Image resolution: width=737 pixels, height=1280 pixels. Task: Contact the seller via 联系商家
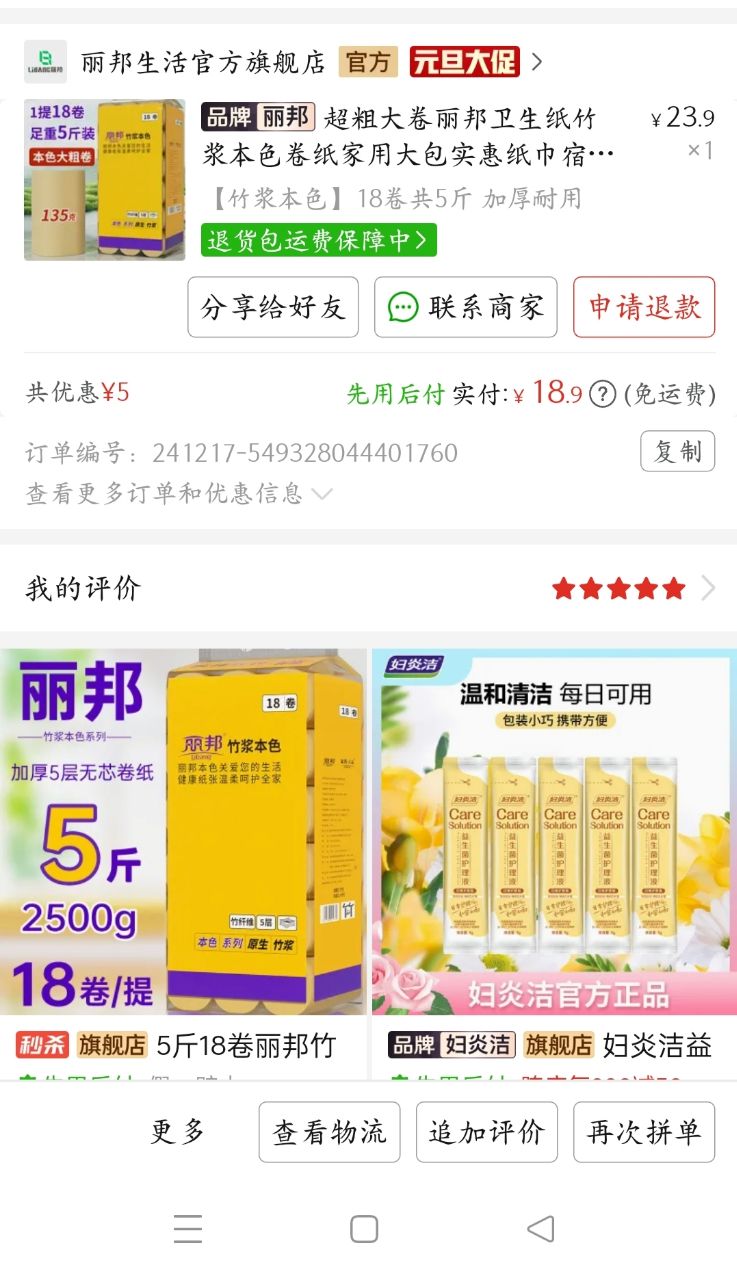point(466,307)
